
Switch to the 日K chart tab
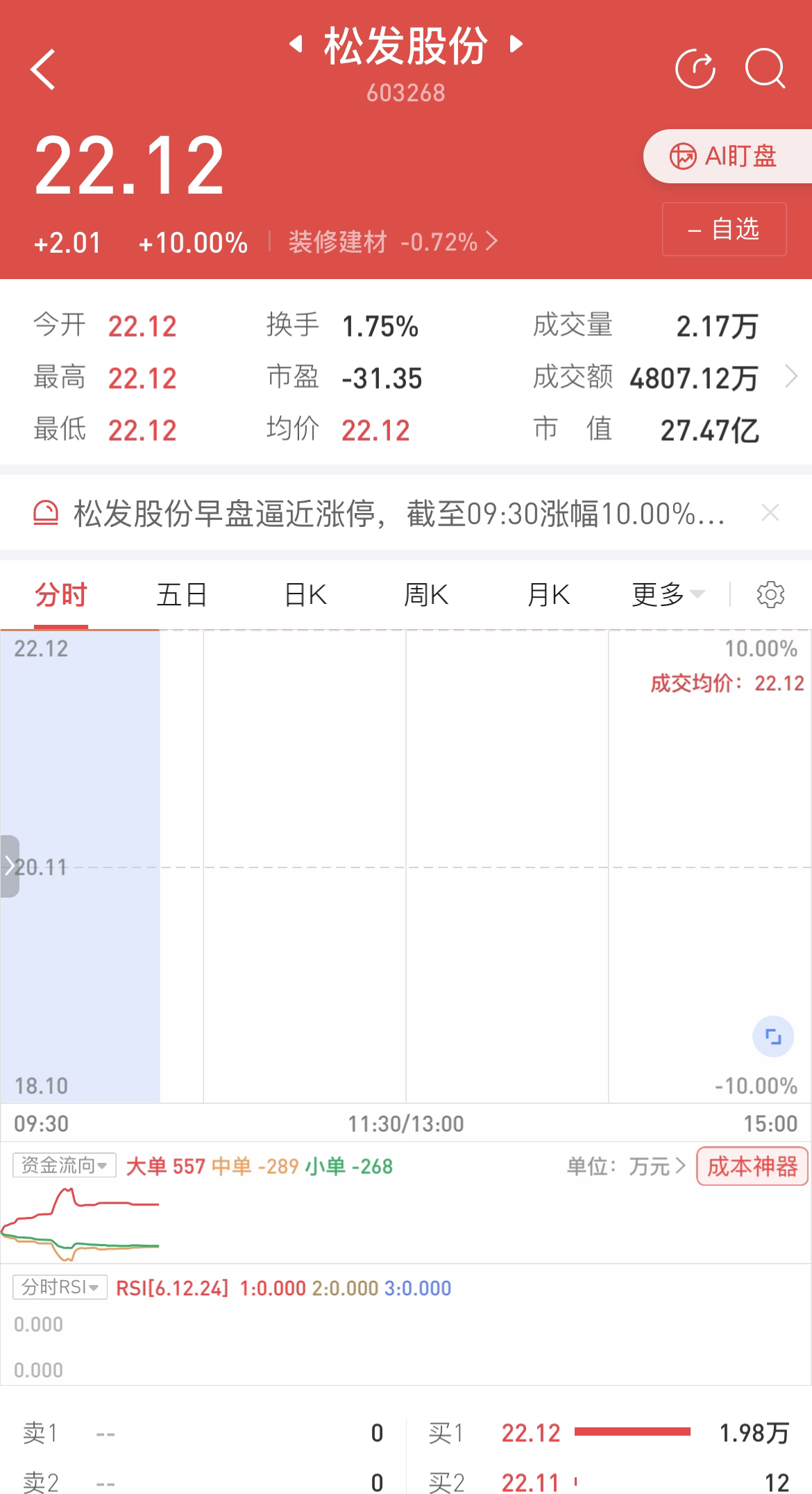point(305,595)
